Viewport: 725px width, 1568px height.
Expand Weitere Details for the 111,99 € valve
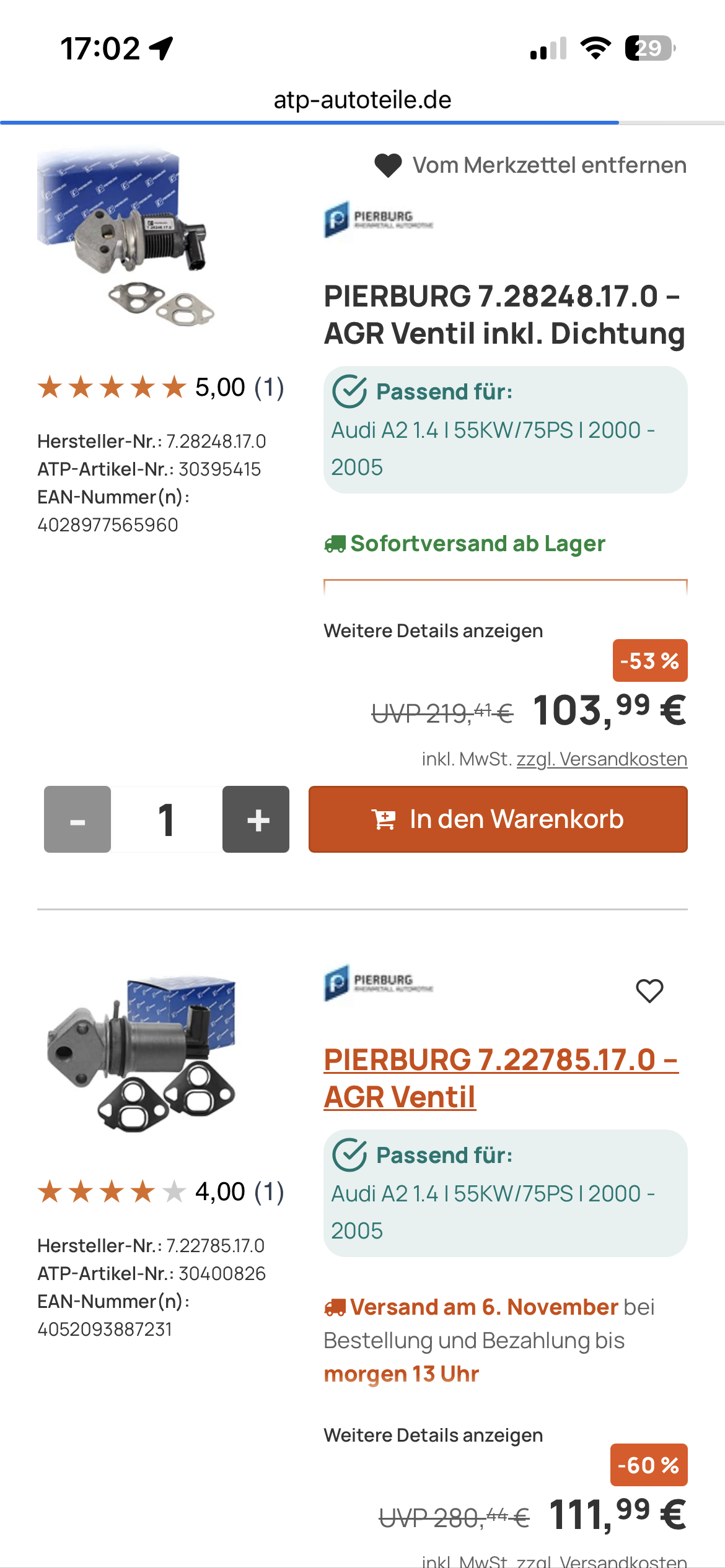[x=433, y=1435]
